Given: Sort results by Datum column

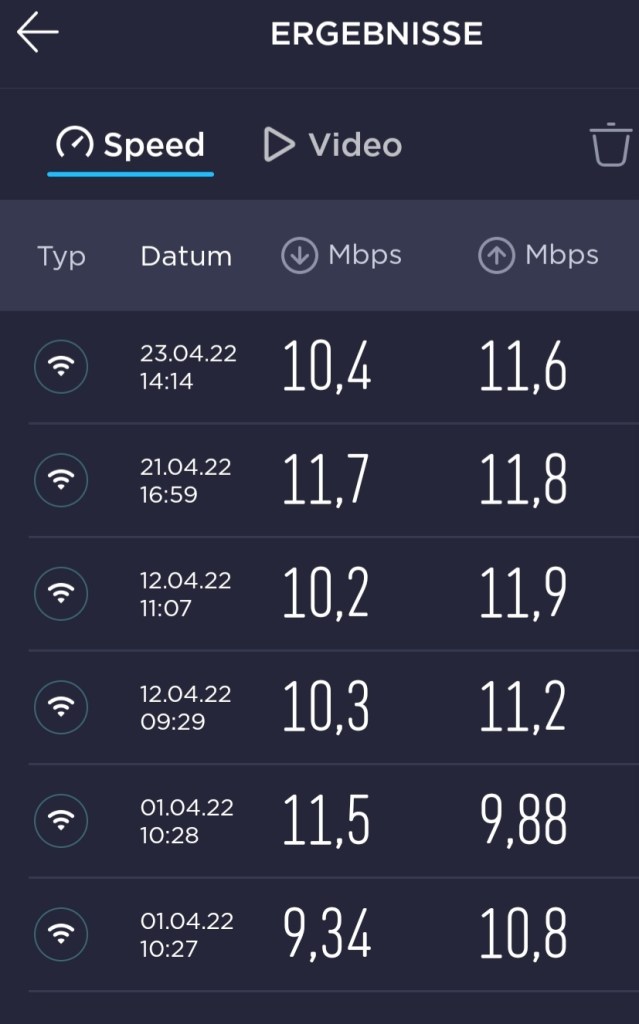Looking at the screenshot, I should tap(186, 256).
